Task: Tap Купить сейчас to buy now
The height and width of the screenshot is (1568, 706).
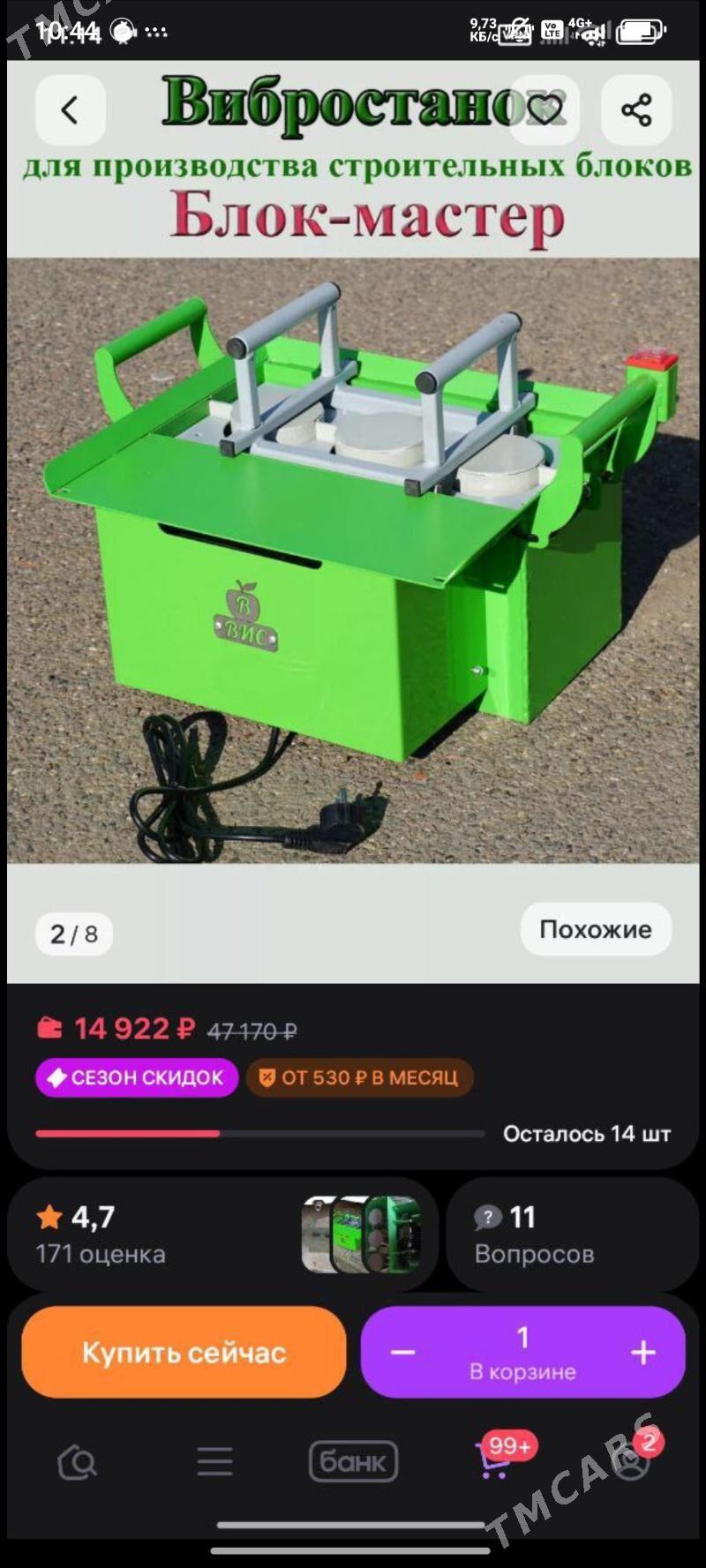Action: pos(184,1353)
